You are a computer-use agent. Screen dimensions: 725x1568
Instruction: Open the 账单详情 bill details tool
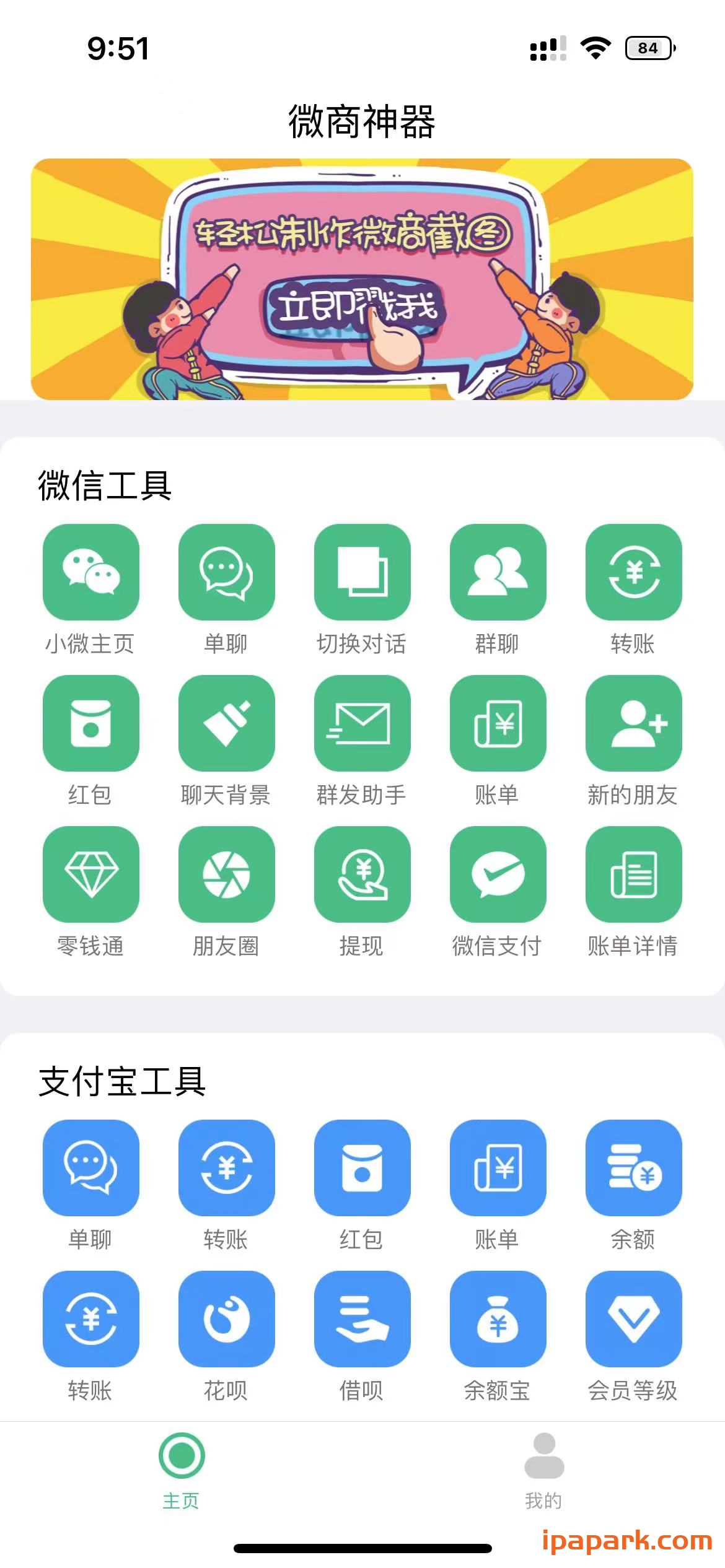pos(634,874)
